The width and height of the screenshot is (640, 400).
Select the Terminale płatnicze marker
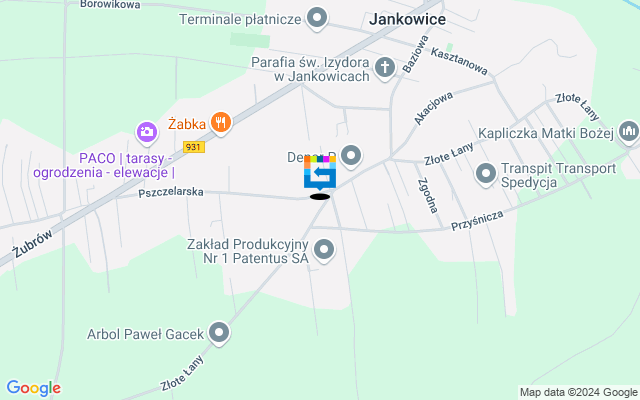318,17
